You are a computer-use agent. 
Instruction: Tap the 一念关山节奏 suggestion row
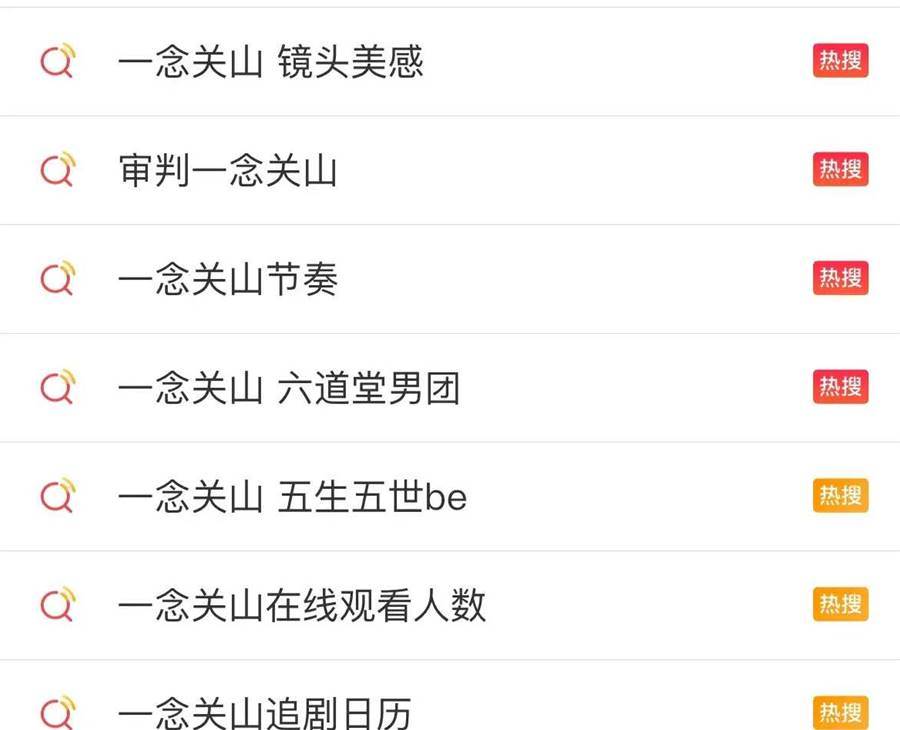228,279
